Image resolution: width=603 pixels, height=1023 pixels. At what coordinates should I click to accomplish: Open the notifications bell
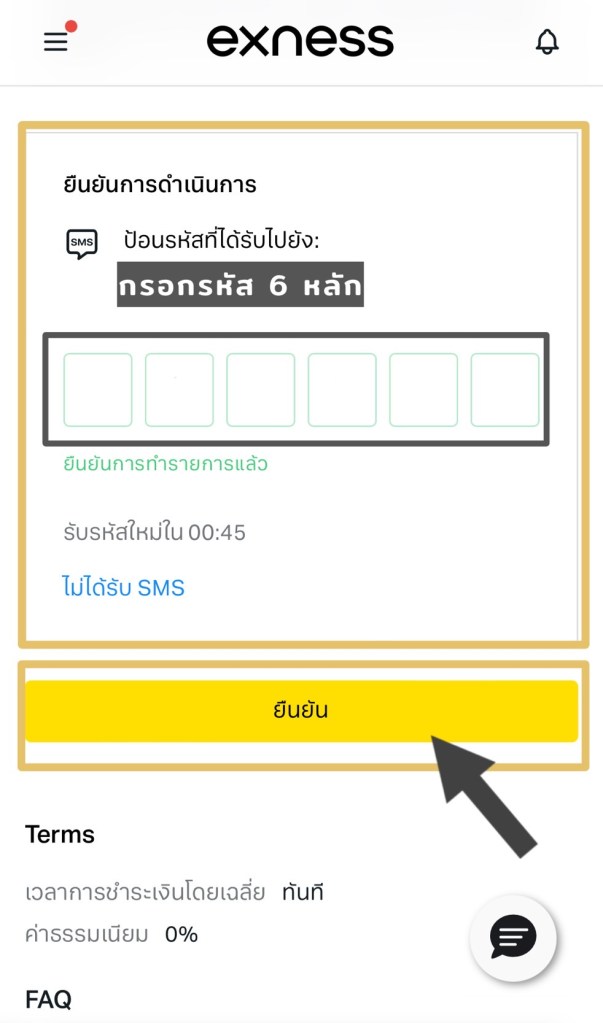click(x=547, y=42)
